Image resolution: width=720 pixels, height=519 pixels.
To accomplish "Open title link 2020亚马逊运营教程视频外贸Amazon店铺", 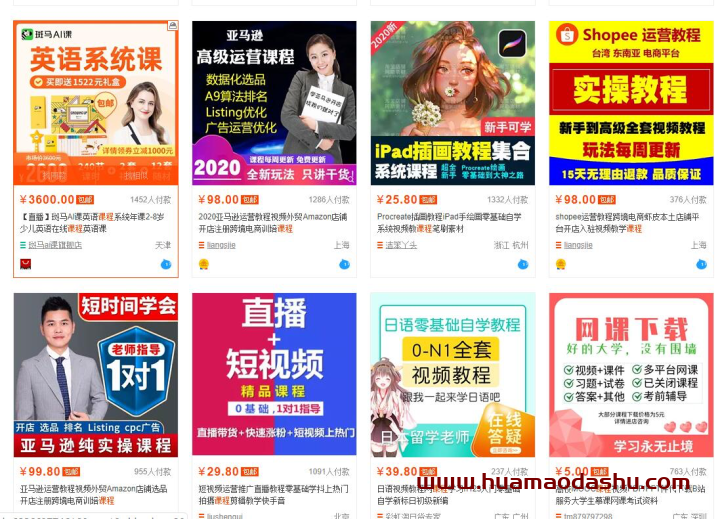I will tap(270, 216).
